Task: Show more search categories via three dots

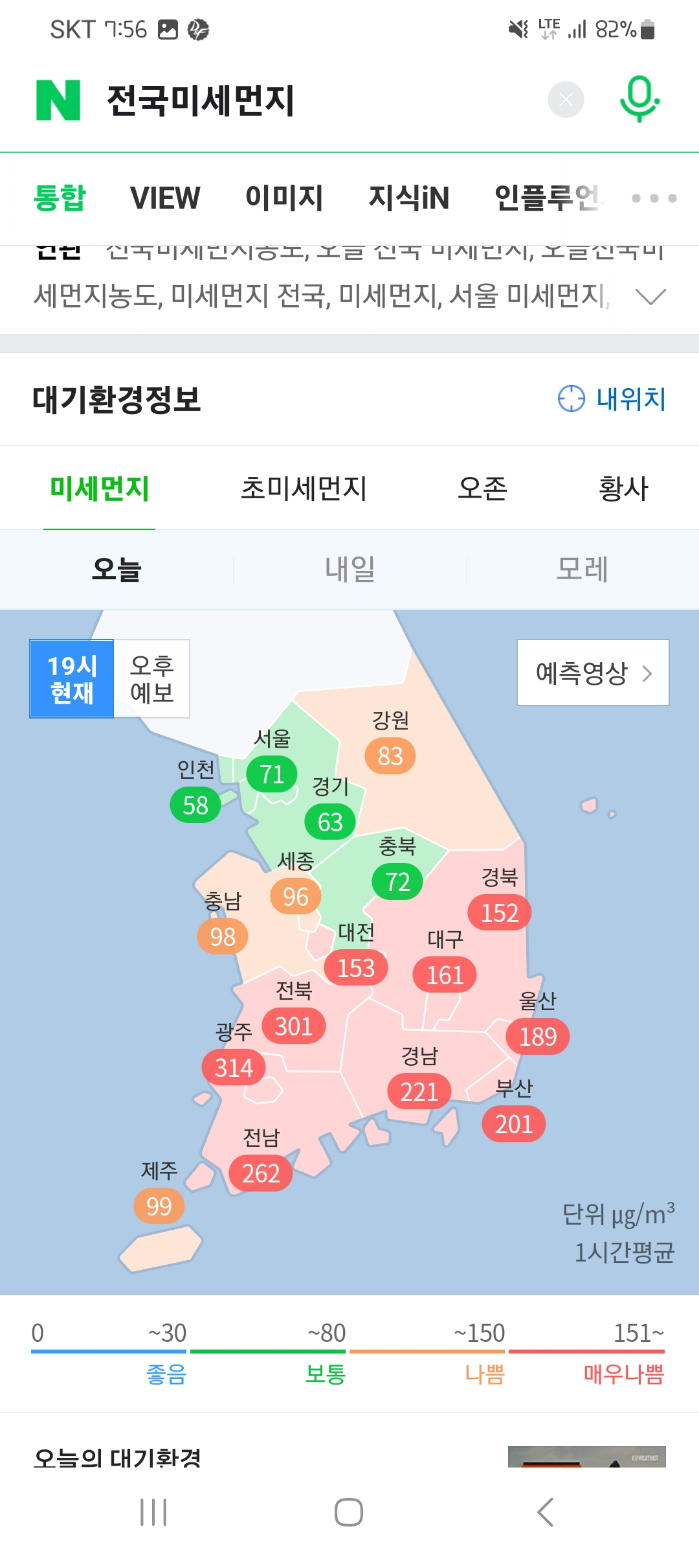Action: (654, 198)
